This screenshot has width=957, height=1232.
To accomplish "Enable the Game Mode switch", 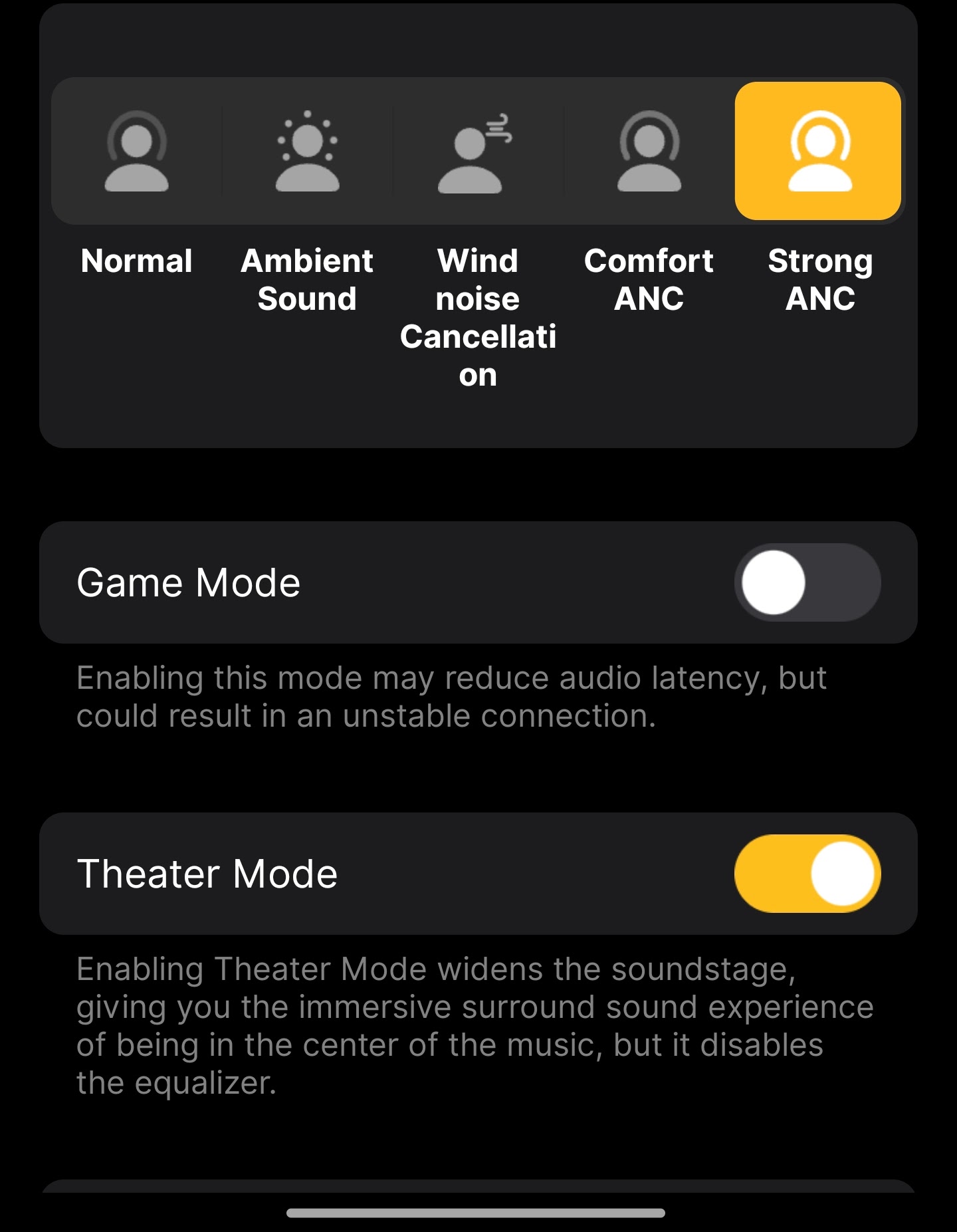I will point(807,582).
